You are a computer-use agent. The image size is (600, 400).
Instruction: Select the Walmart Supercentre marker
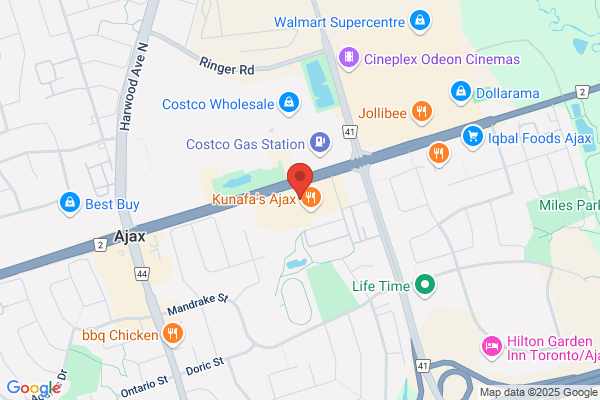[x=420, y=21]
